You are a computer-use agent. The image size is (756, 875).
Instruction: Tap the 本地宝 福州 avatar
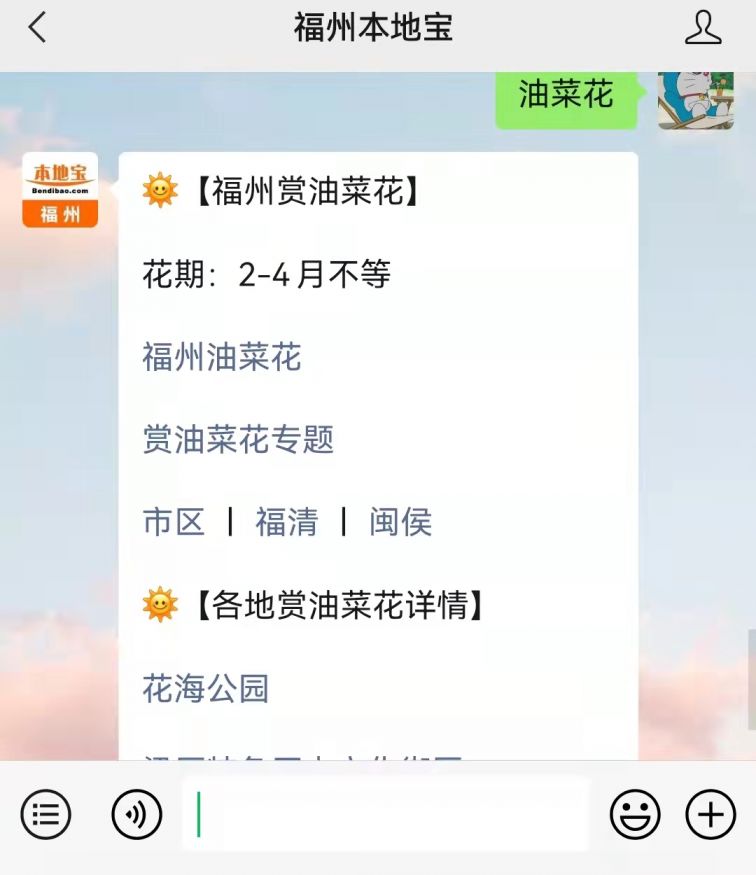[60, 190]
